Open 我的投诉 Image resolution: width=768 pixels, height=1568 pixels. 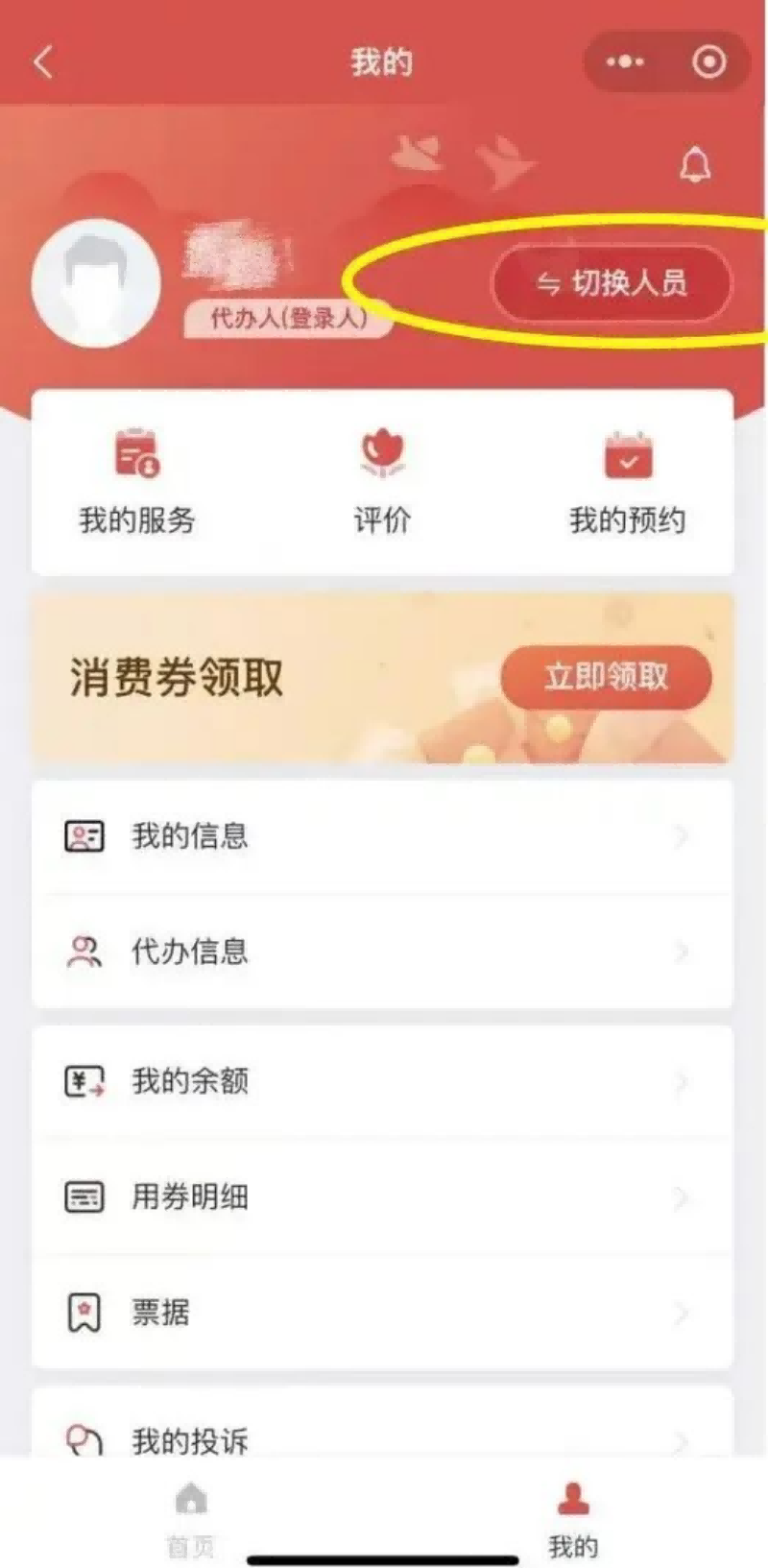[x=382, y=1438]
